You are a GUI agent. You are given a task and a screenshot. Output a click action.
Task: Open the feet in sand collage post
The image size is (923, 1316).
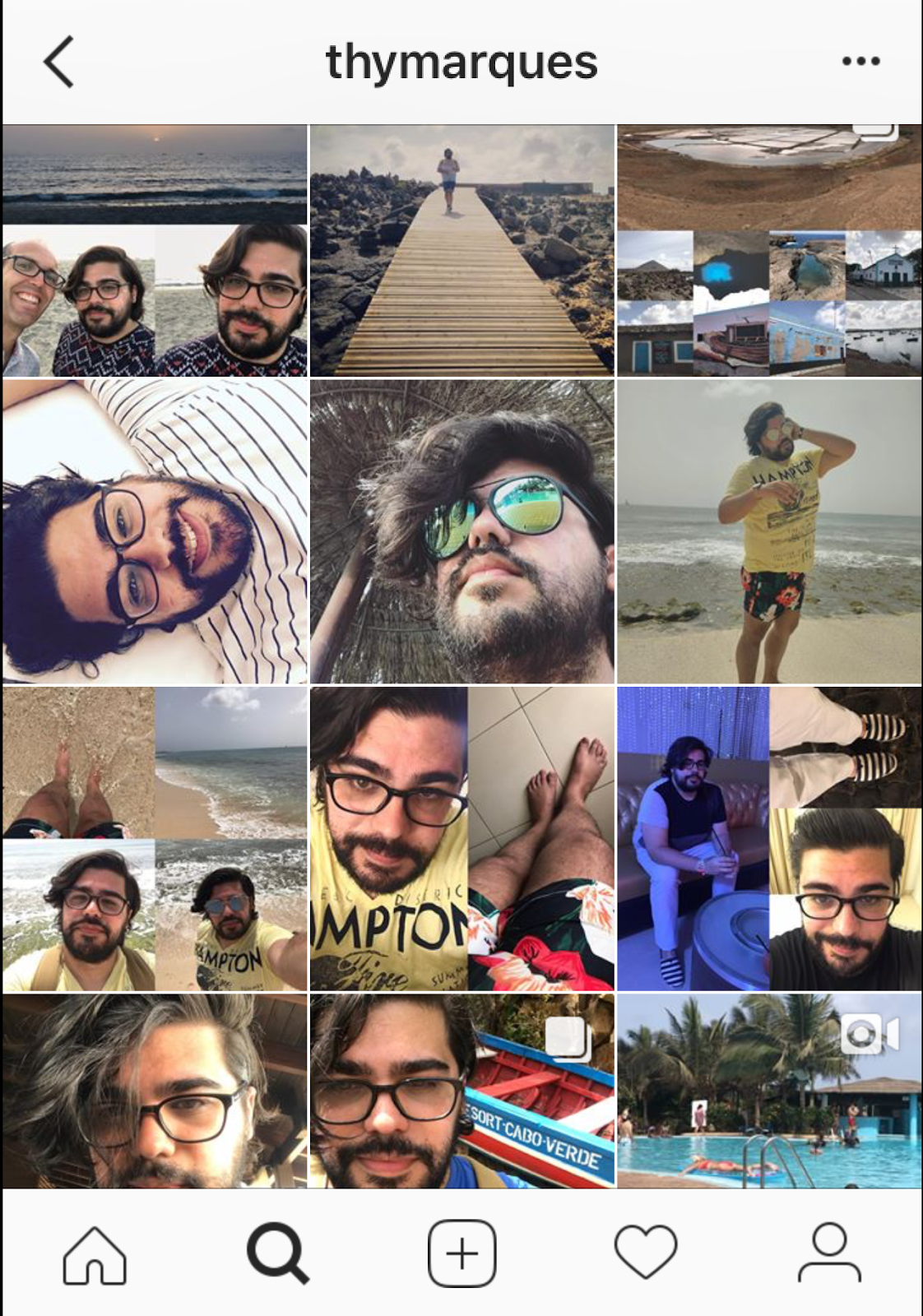155,839
